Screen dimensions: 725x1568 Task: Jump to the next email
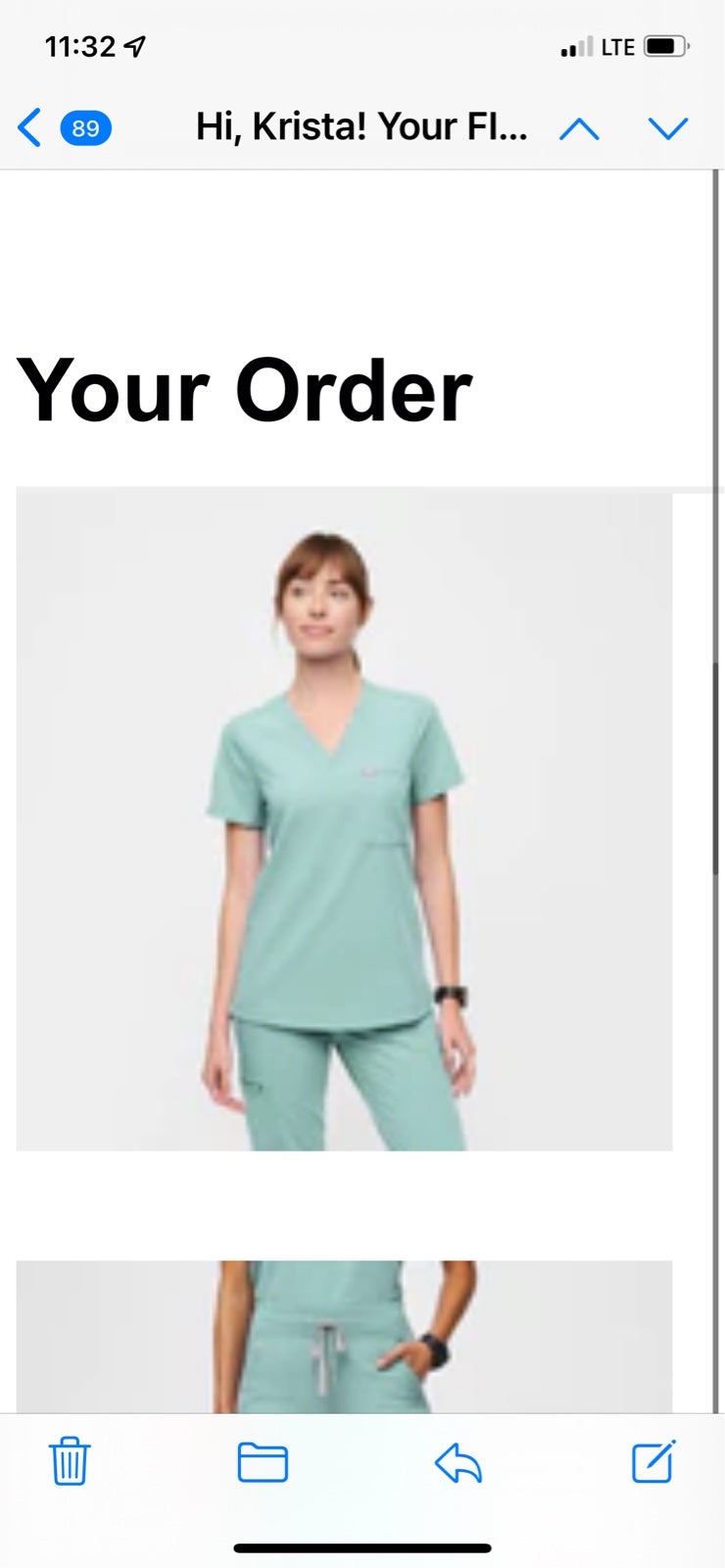[x=668, y=128]
